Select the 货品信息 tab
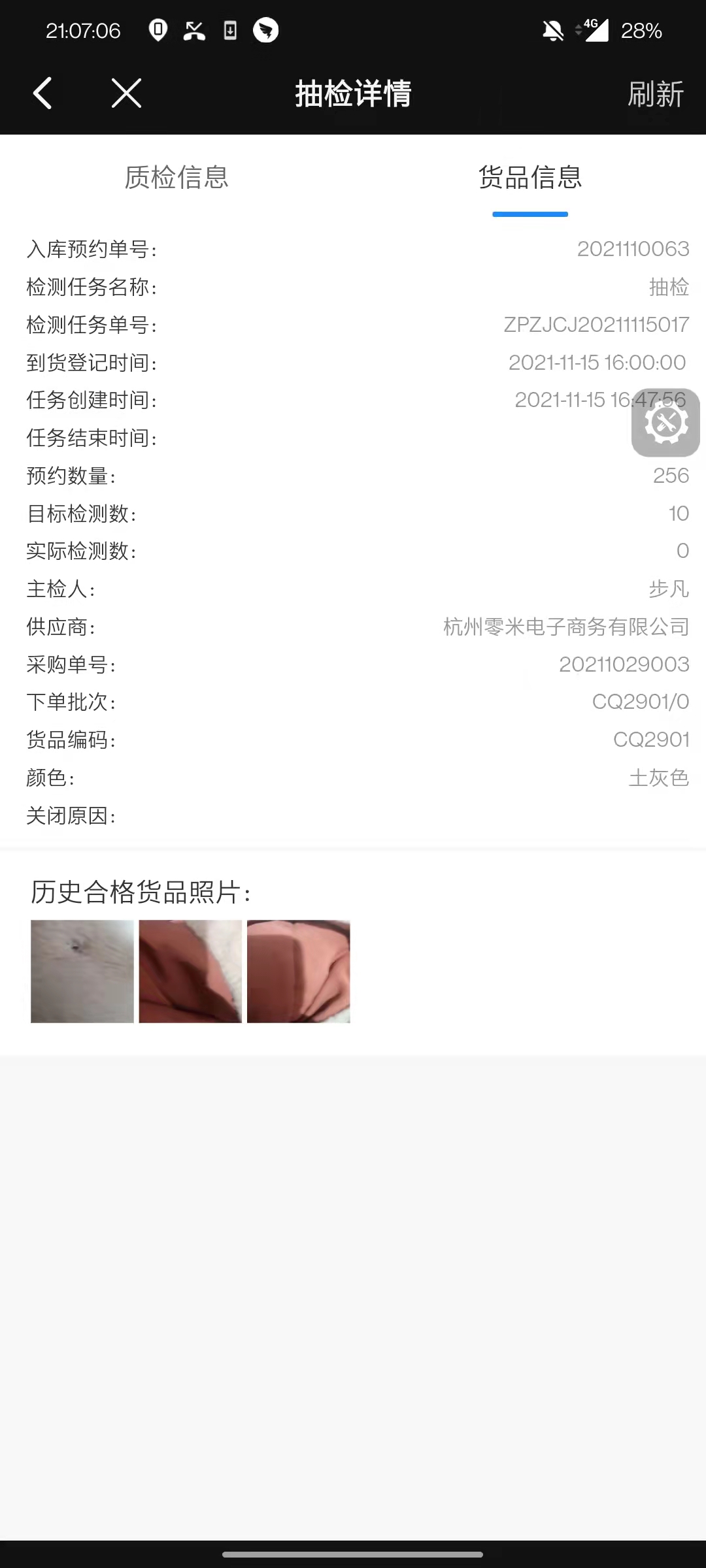706x1568 pixels. 529,178
